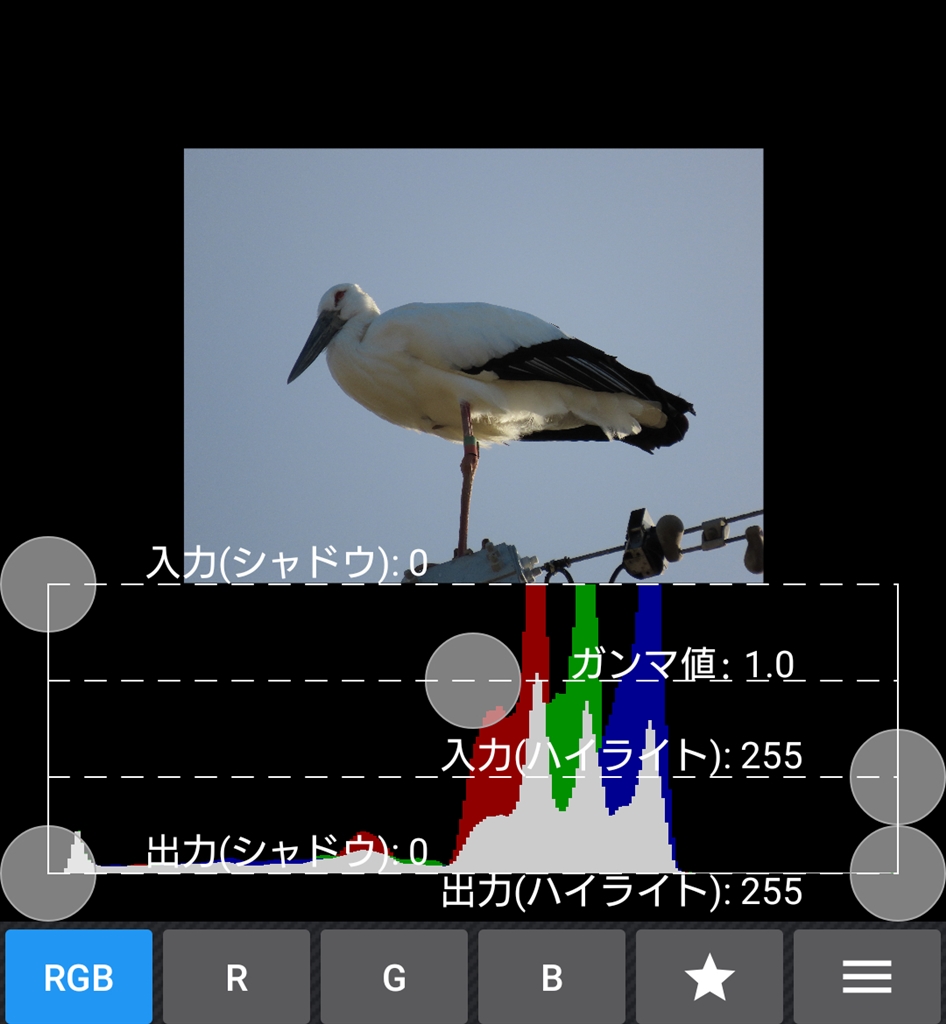Tap the input highlight handle
The height and width of the screenshot is (1024, 946).
(897, 777)
